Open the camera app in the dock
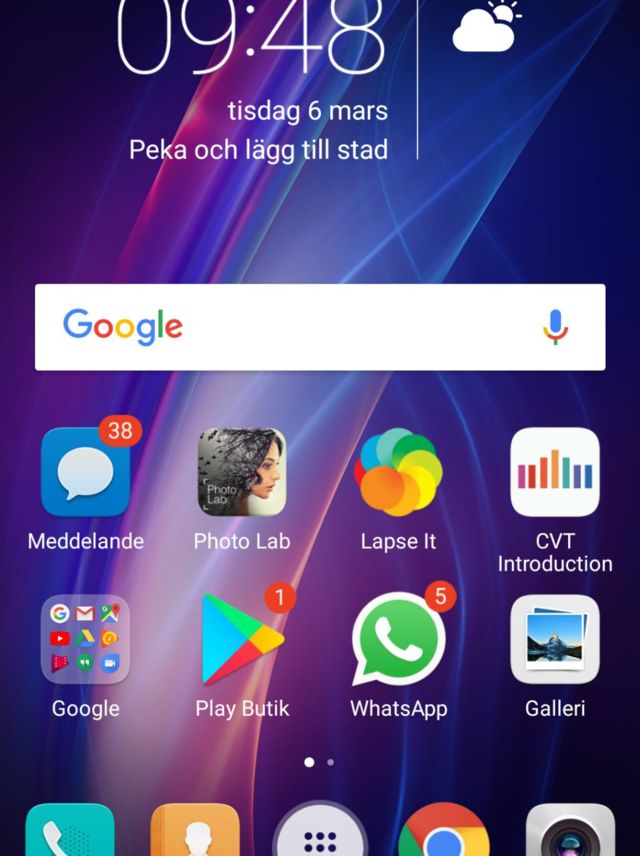Image resolution: width=640 pixels, height=856 pixels. coord(570,832)
